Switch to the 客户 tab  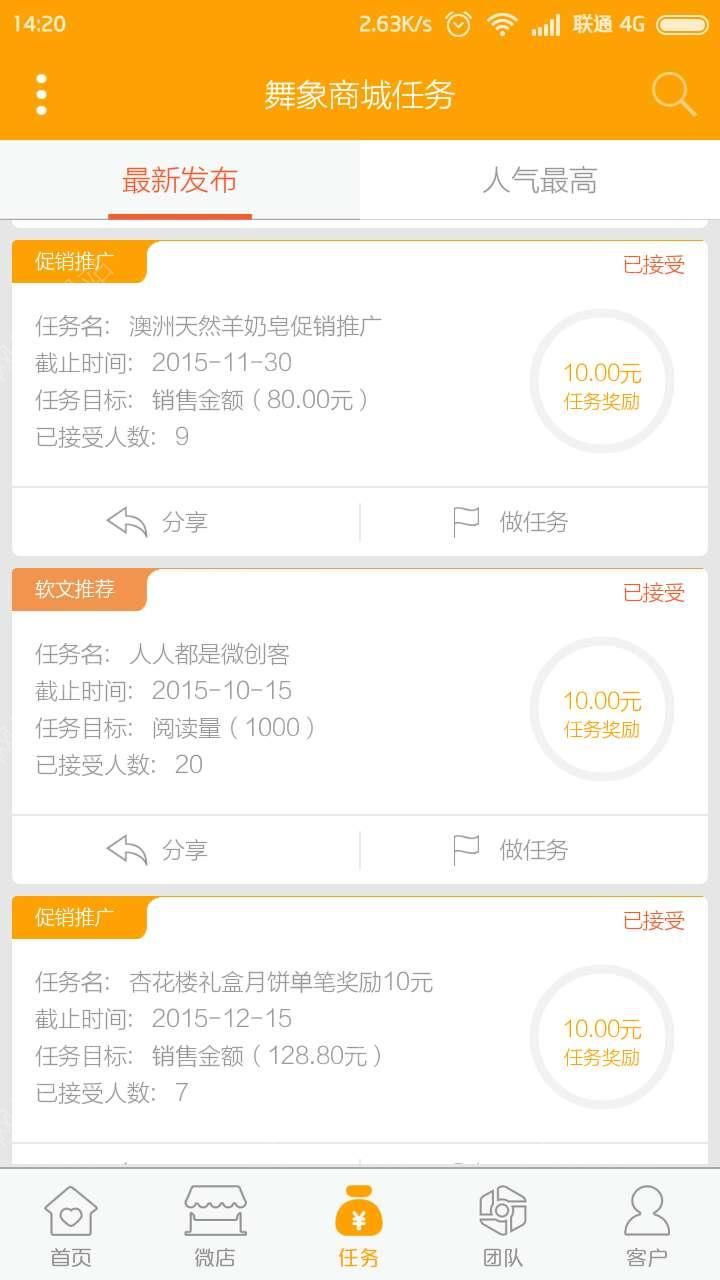pyautogui.click(x=647, y=1226)
